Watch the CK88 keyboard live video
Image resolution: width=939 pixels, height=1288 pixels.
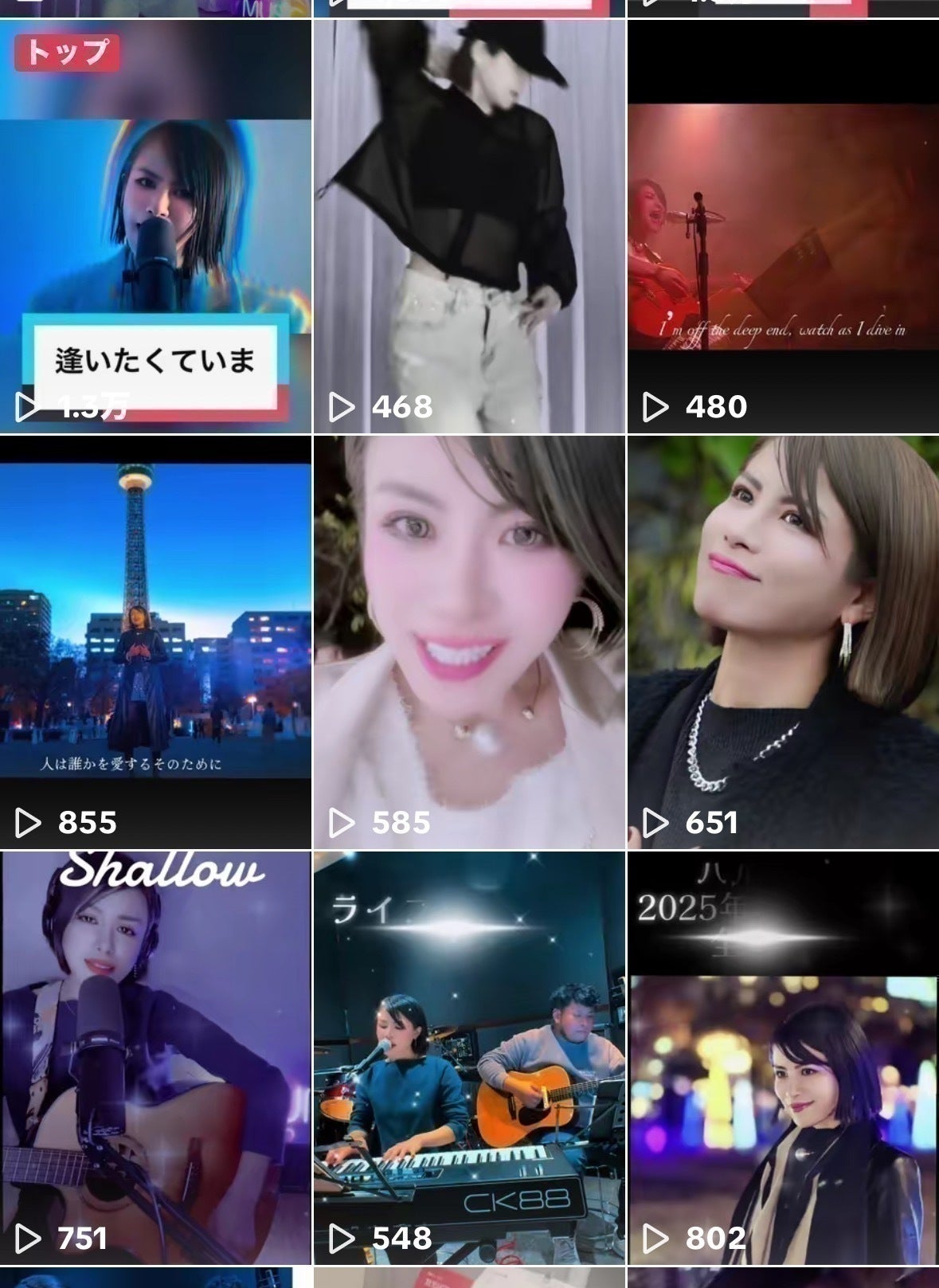tap(469, 1058)
